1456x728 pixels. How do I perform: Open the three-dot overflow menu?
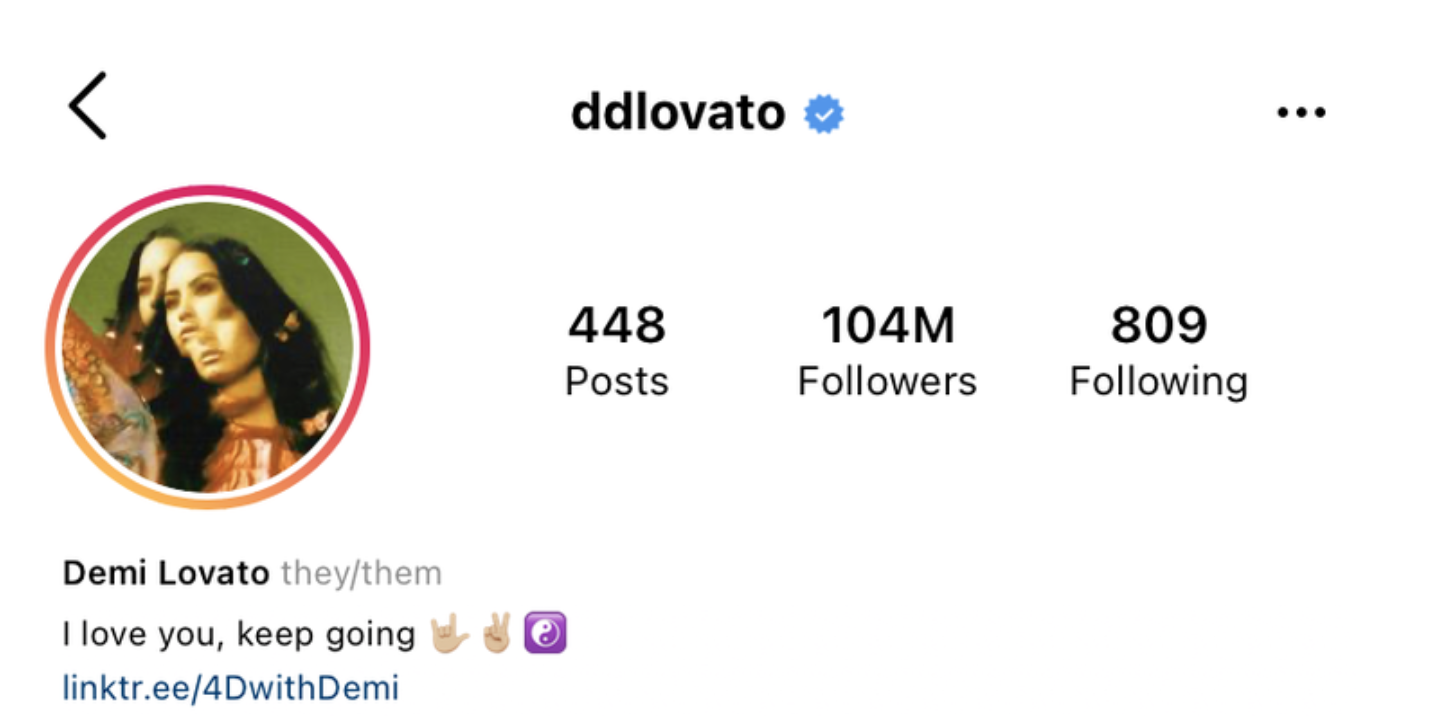(1301, 113)
